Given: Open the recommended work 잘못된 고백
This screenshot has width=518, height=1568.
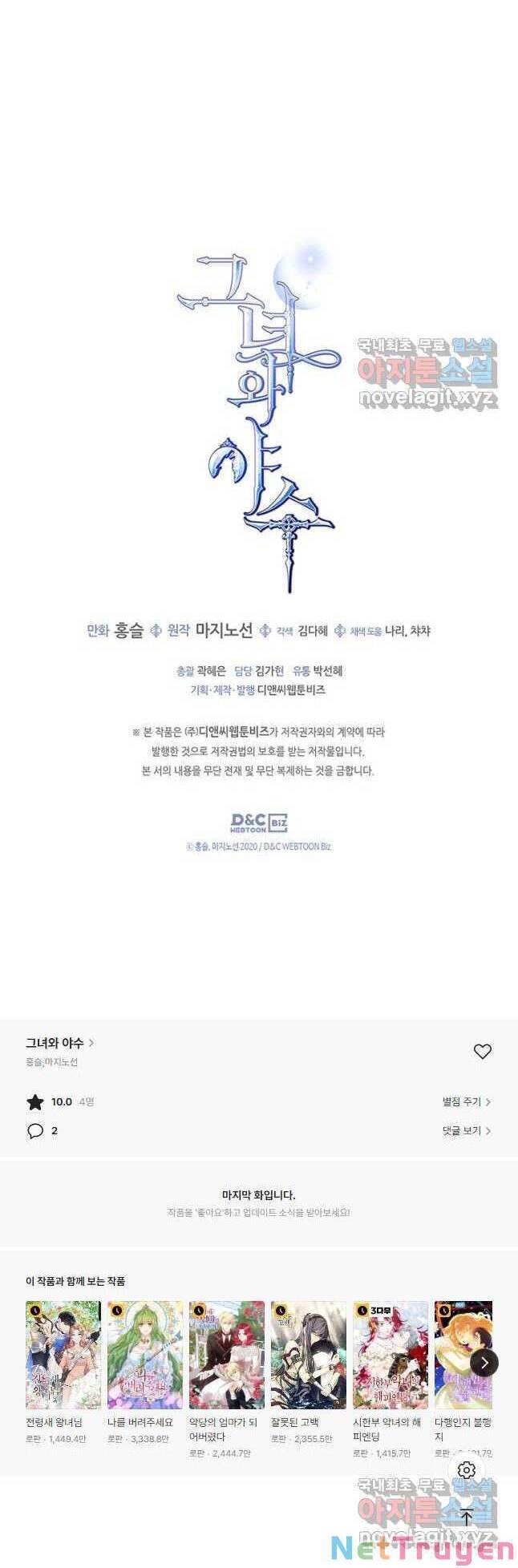Looking at the screenshot, I should 309,1355.
